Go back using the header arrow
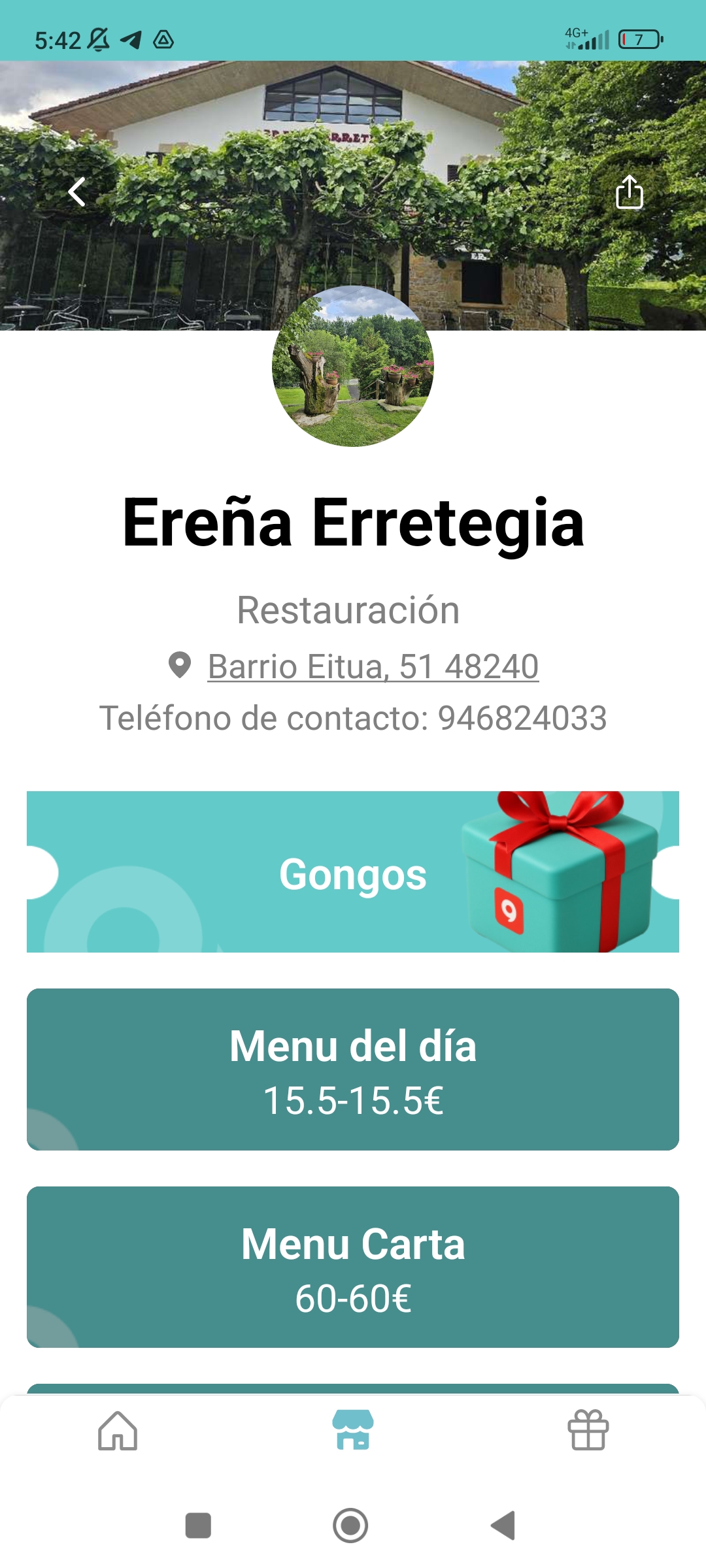Screen dimensions: 706x1568 coord(77,192)
